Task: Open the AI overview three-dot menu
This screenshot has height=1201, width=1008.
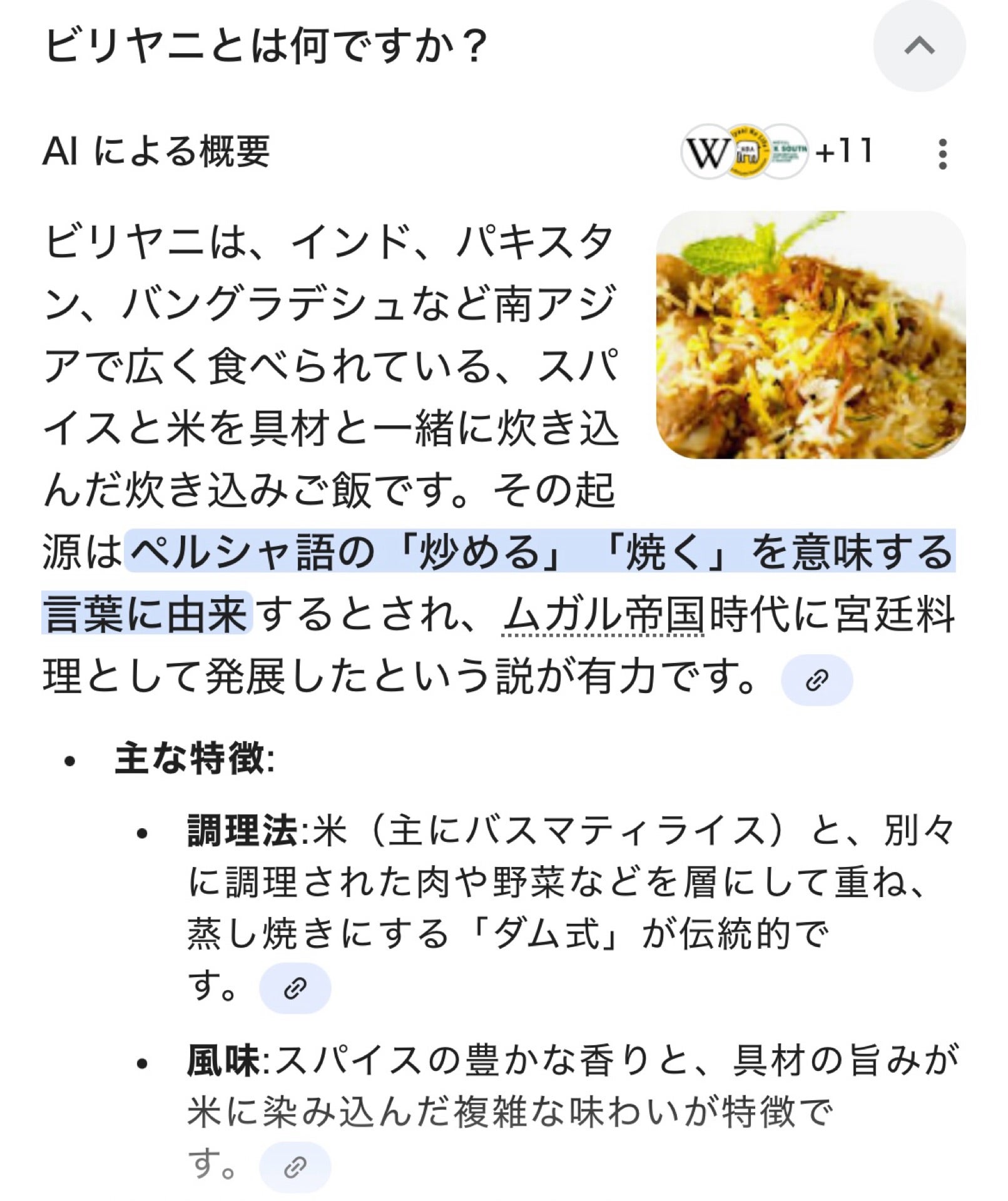Action: (942, 153)
